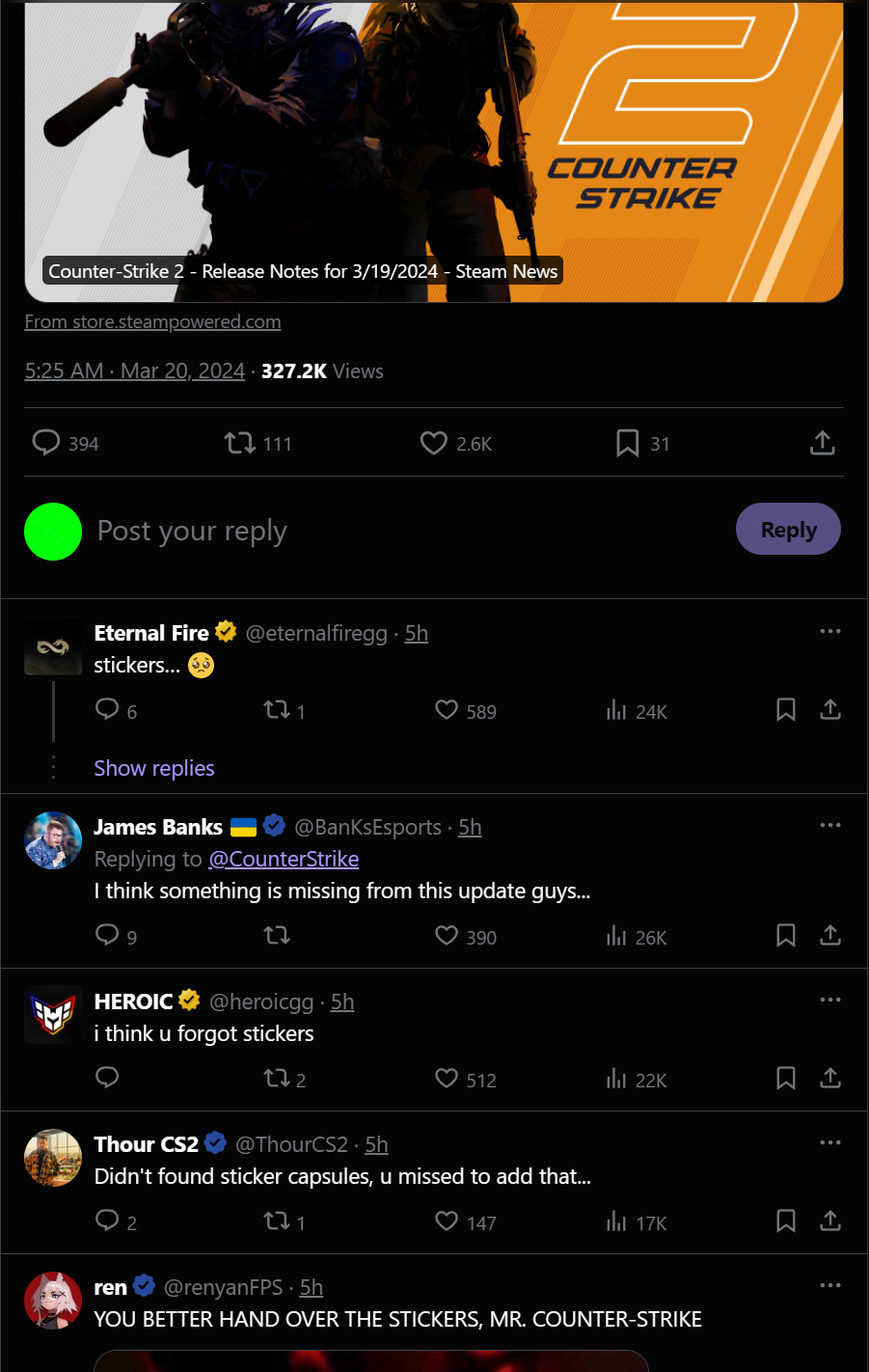Like the main post with 2.6K likes
This screenshot has width=869, height=1372.
434,443
